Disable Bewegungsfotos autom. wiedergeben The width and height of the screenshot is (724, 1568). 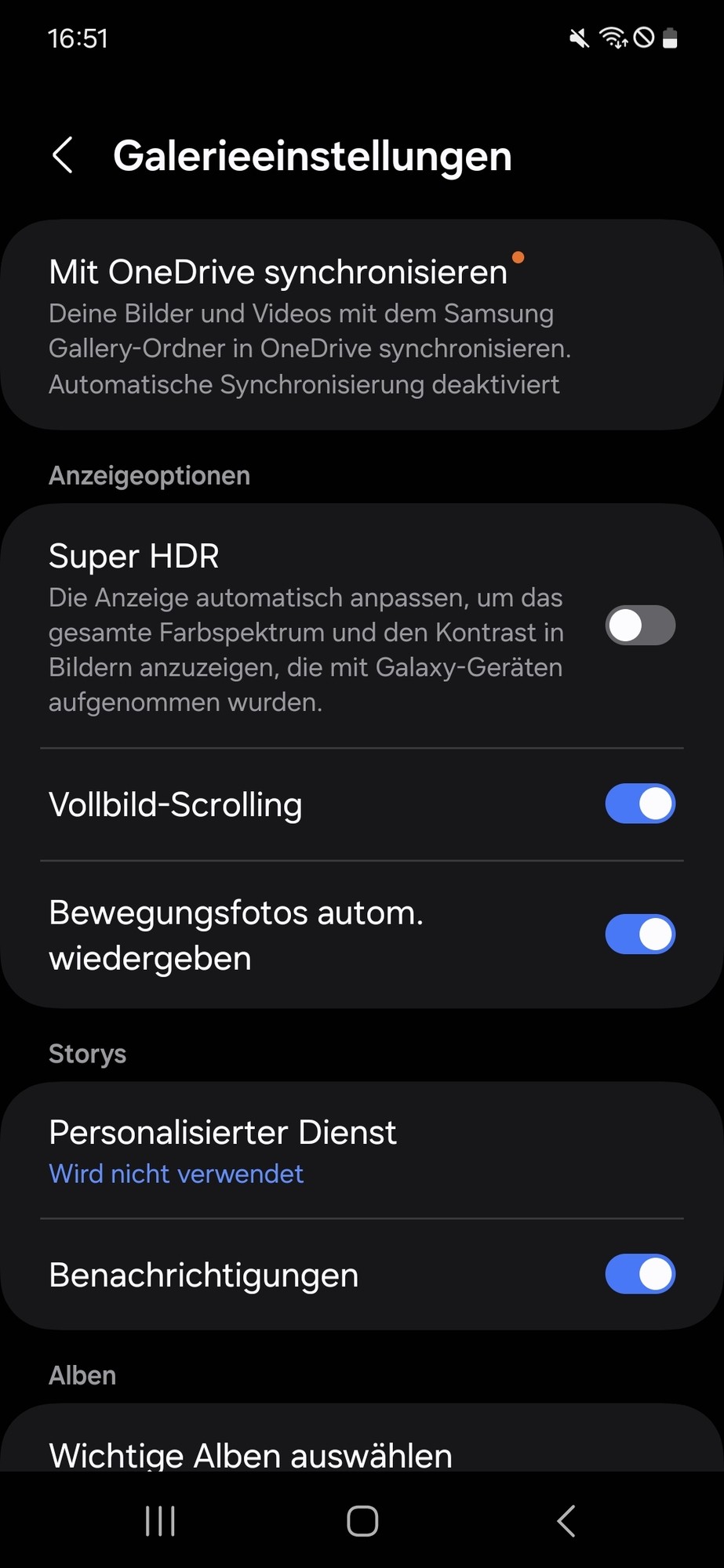639,935
